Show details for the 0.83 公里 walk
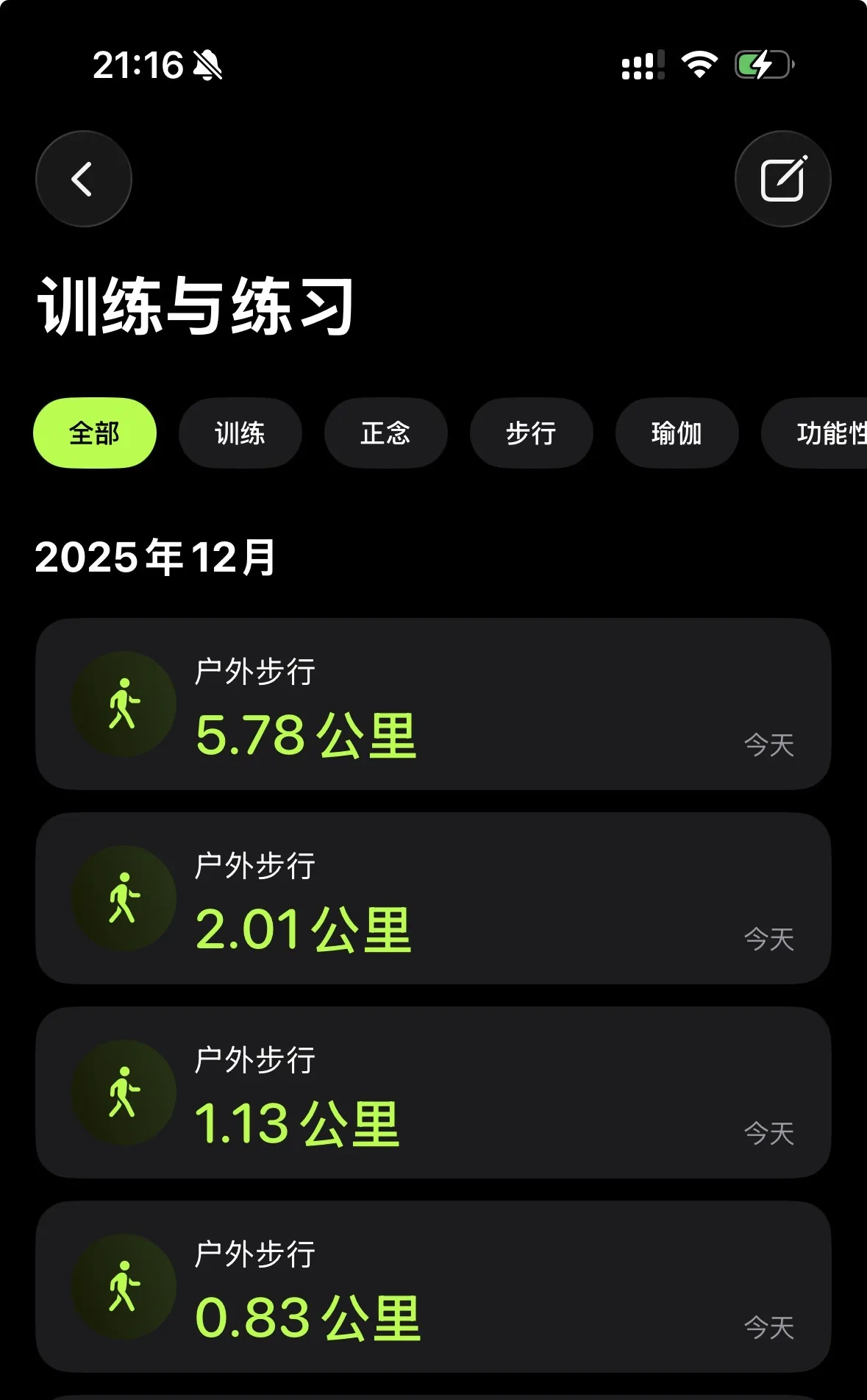The height and width of the screenshot is (1400, 867). 433,1287
